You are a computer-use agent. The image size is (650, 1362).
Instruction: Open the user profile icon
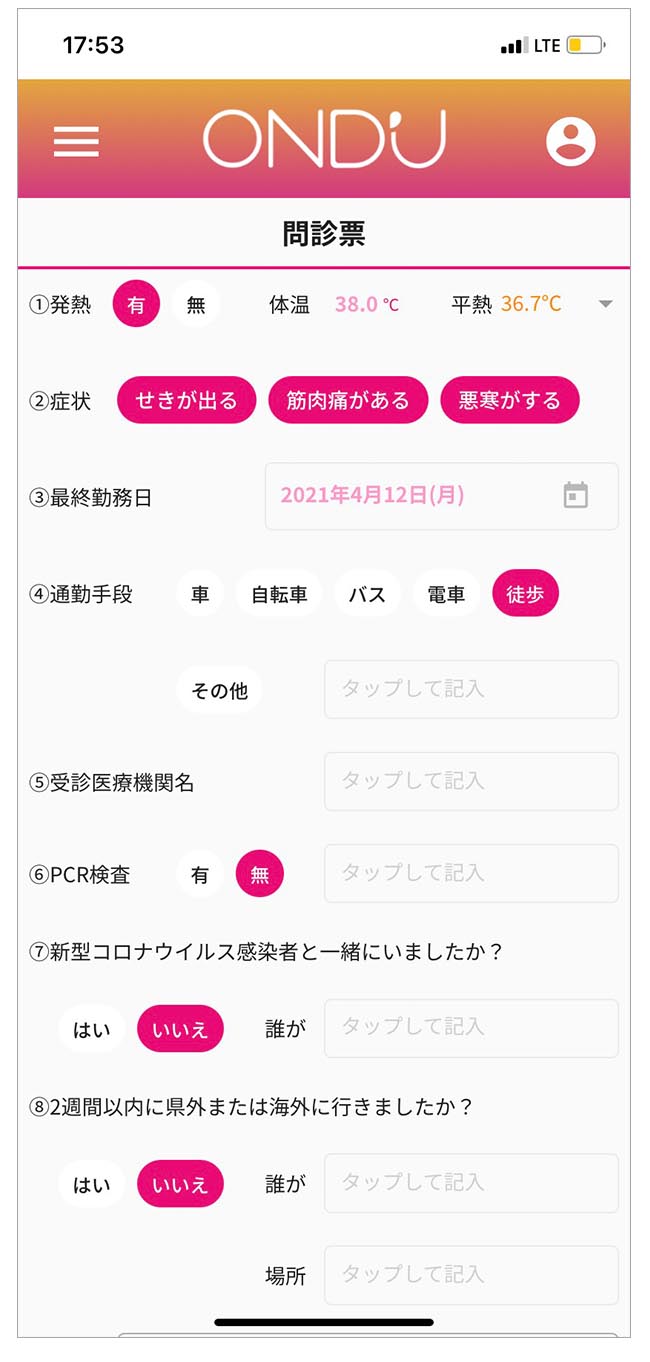(570, 141)
